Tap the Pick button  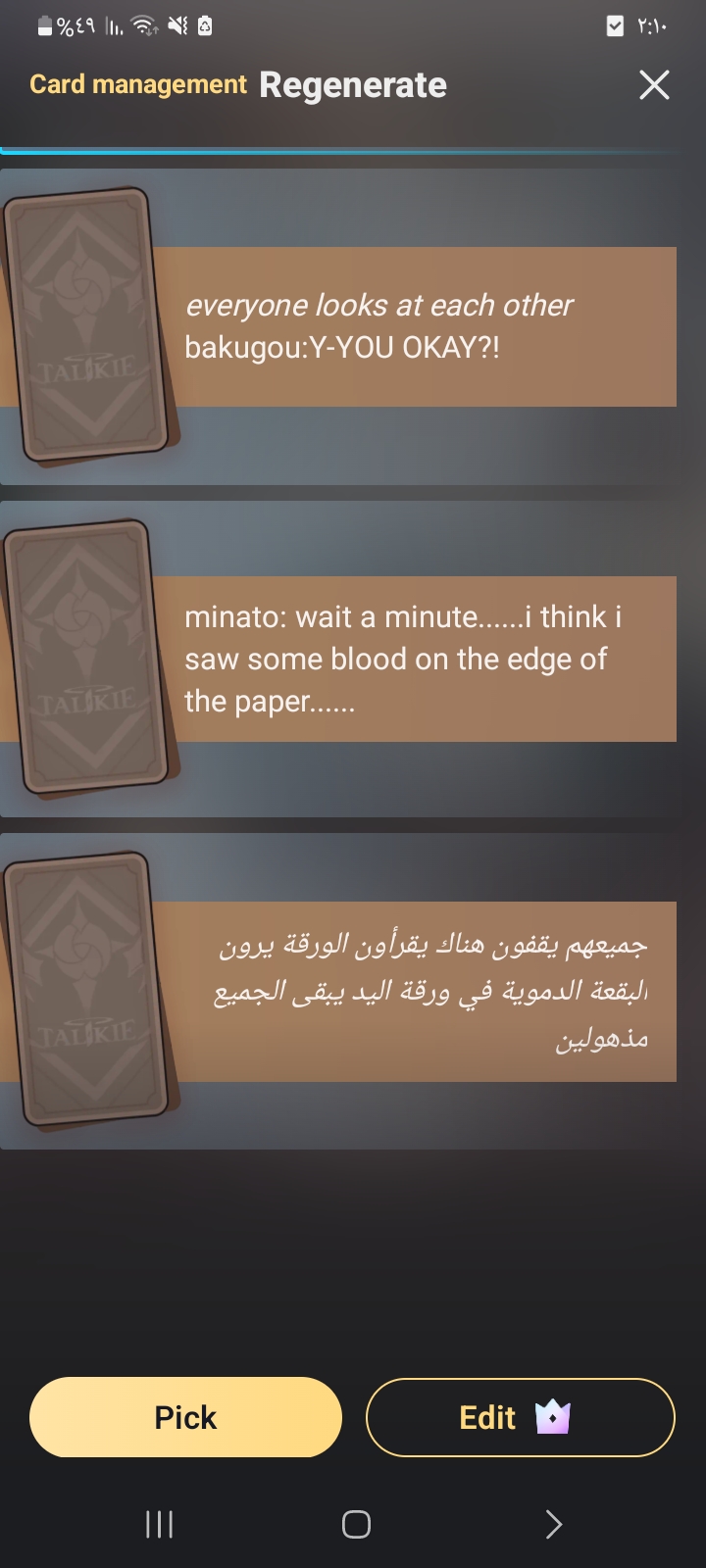coord(185,1417)
